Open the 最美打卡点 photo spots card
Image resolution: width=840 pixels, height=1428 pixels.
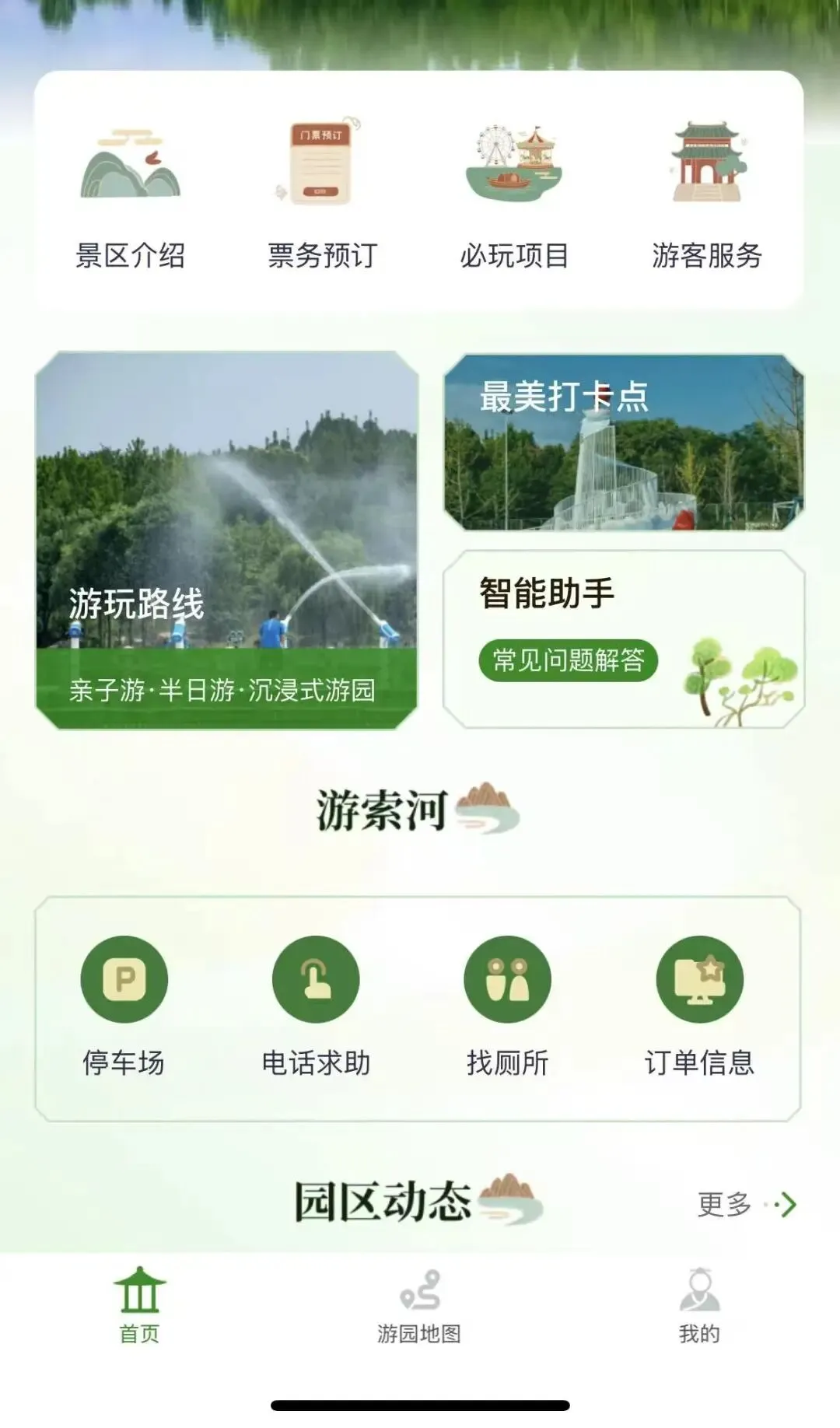click(x=624, y=442)
